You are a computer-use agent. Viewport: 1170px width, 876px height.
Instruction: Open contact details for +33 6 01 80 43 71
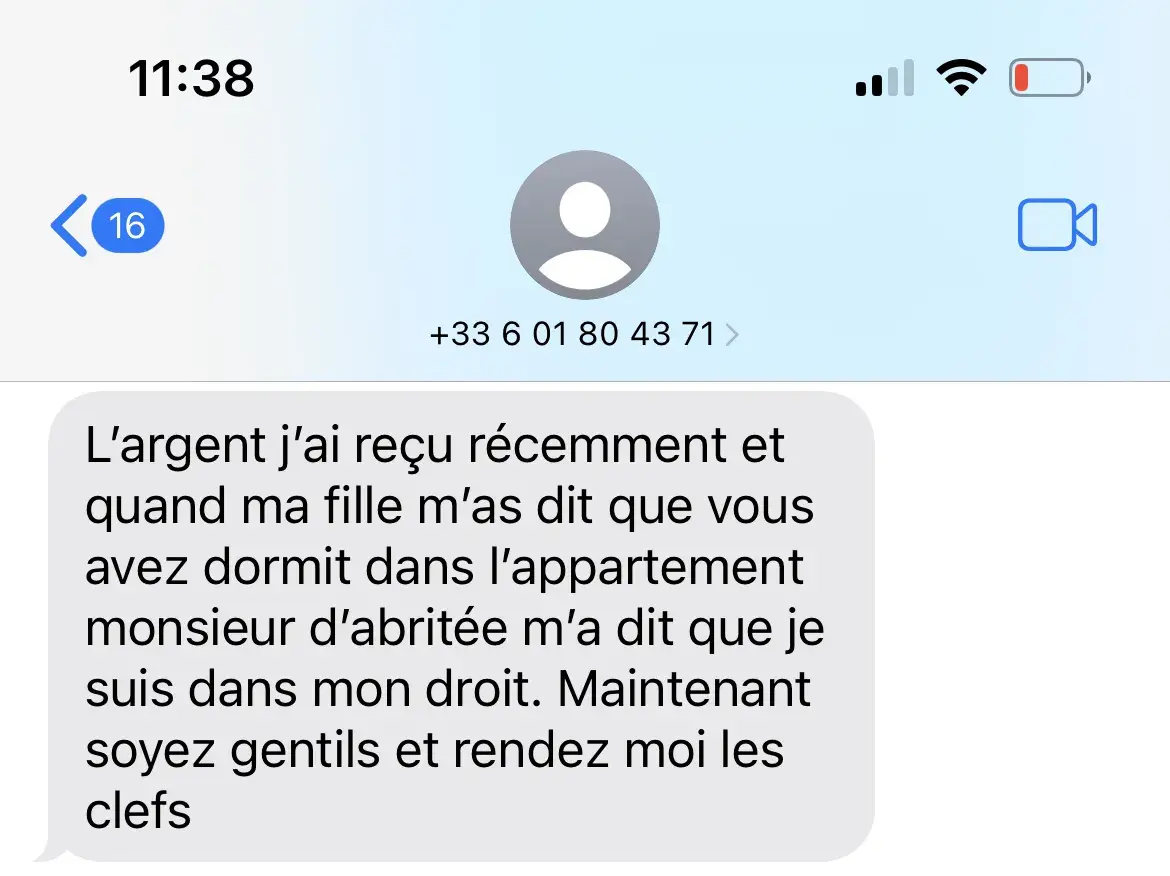click(x=584, y=334)
